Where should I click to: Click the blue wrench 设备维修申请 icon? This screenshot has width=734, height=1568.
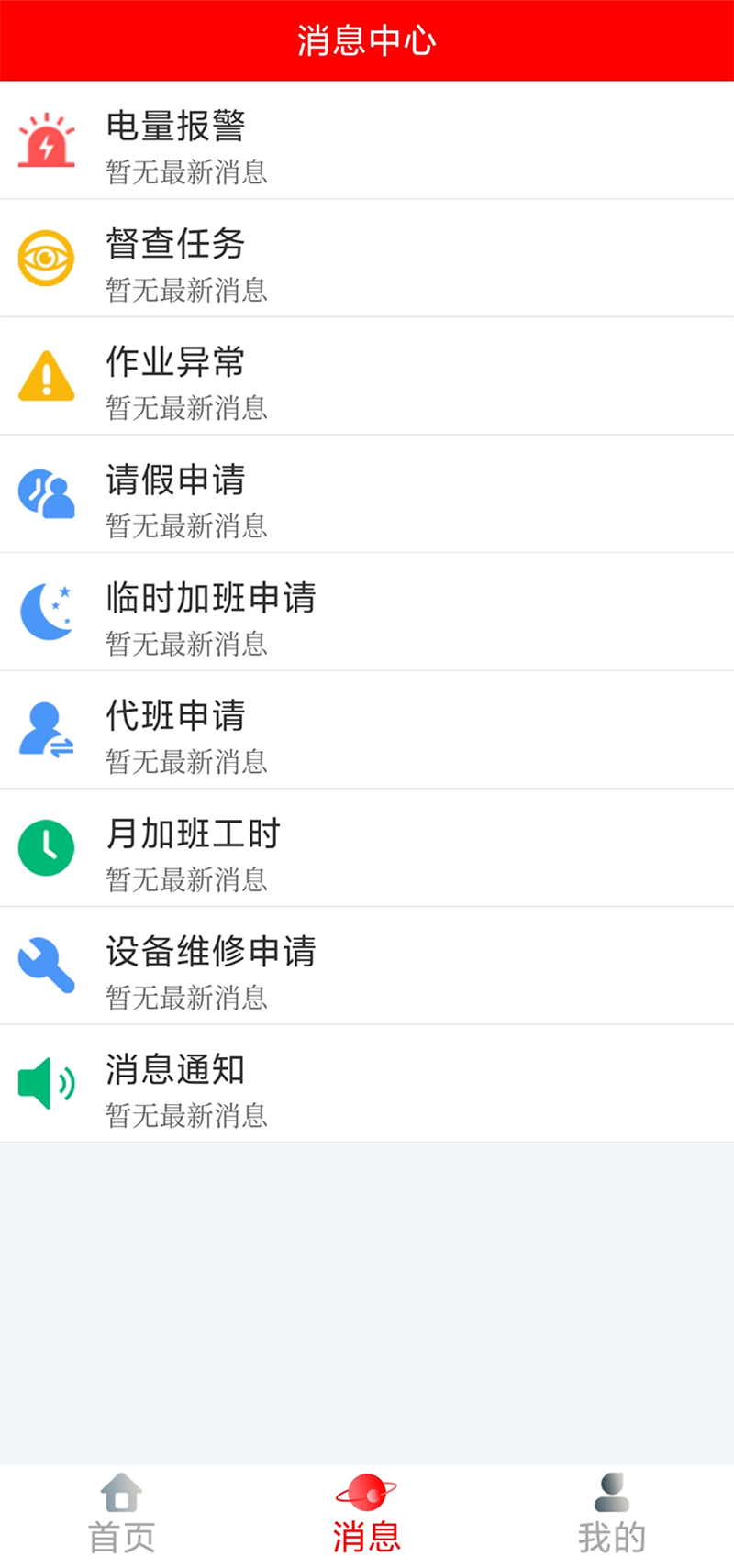tap(46, 965)
